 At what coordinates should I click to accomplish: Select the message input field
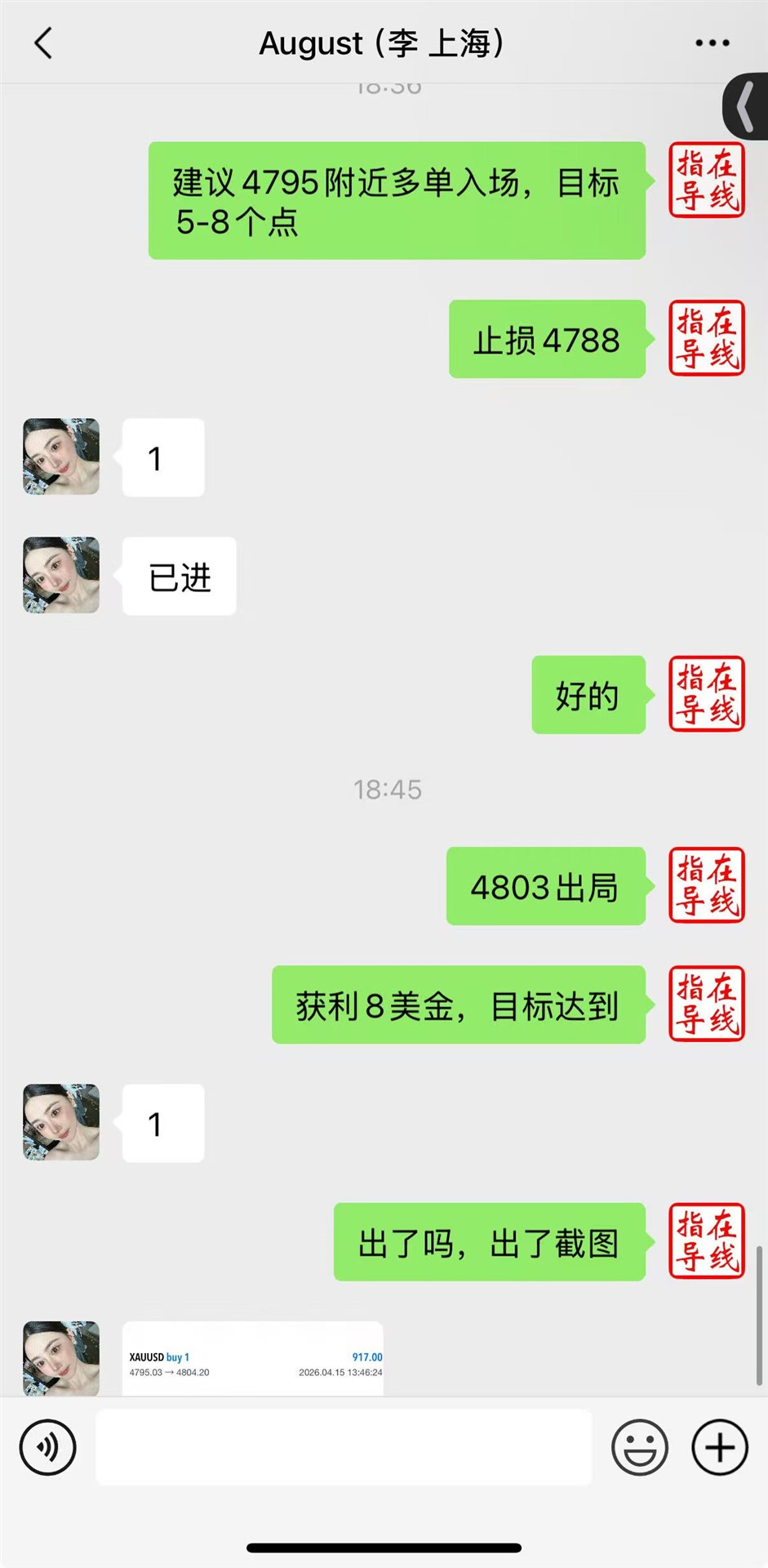(x=343, y=1447)
